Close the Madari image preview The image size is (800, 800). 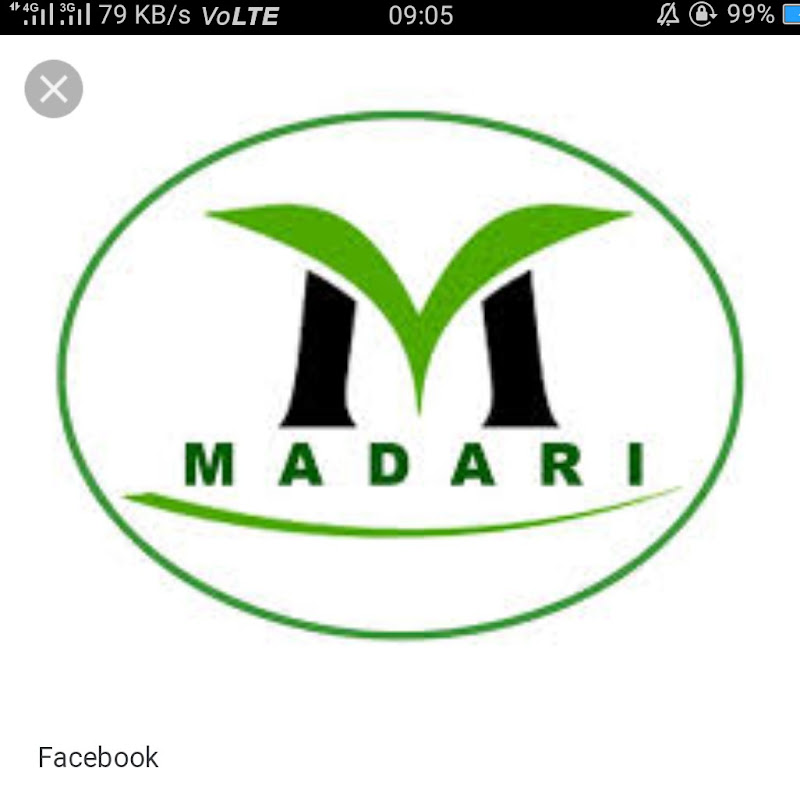53,89
